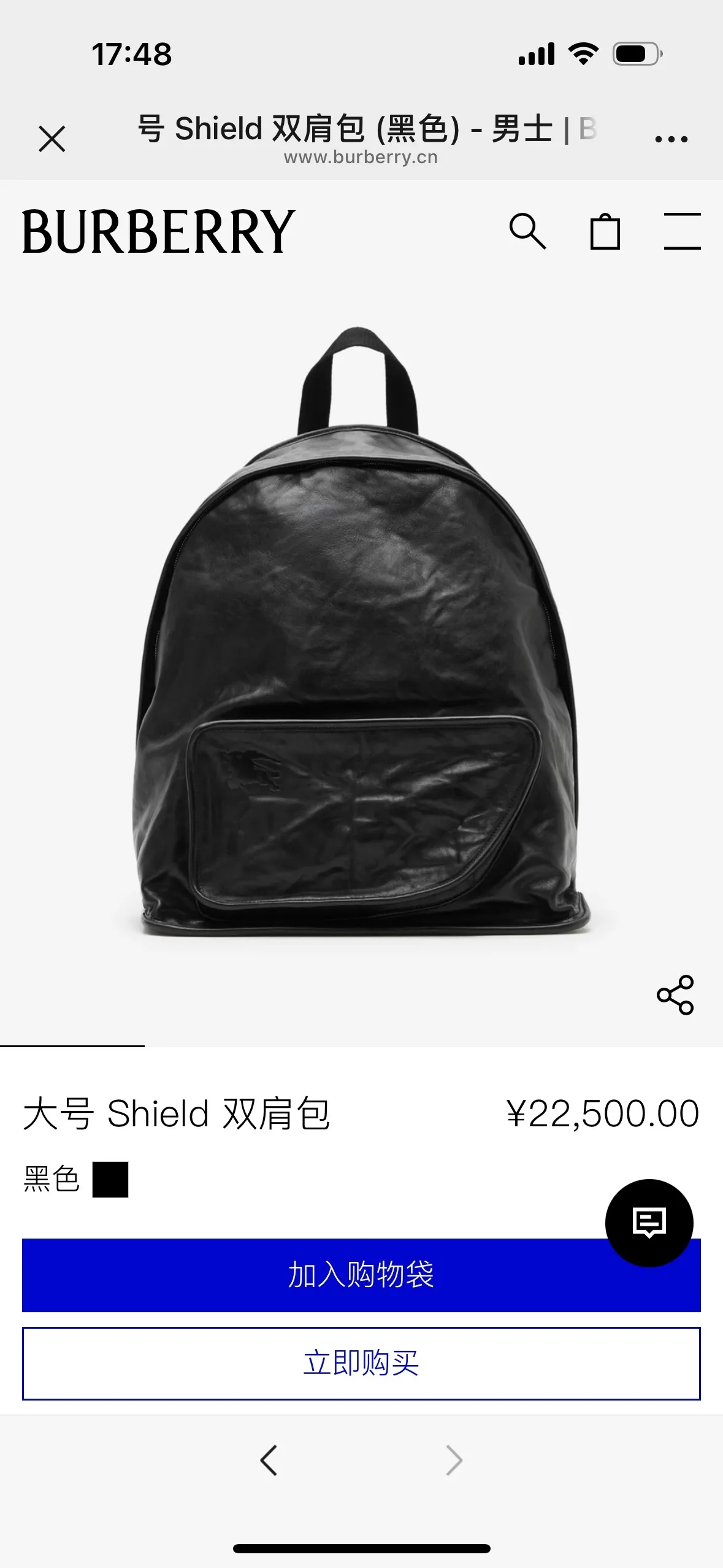The width and height of the screenshot is (723, 1568).
Task: Go back to previous web page
Action: [269, 1460]
